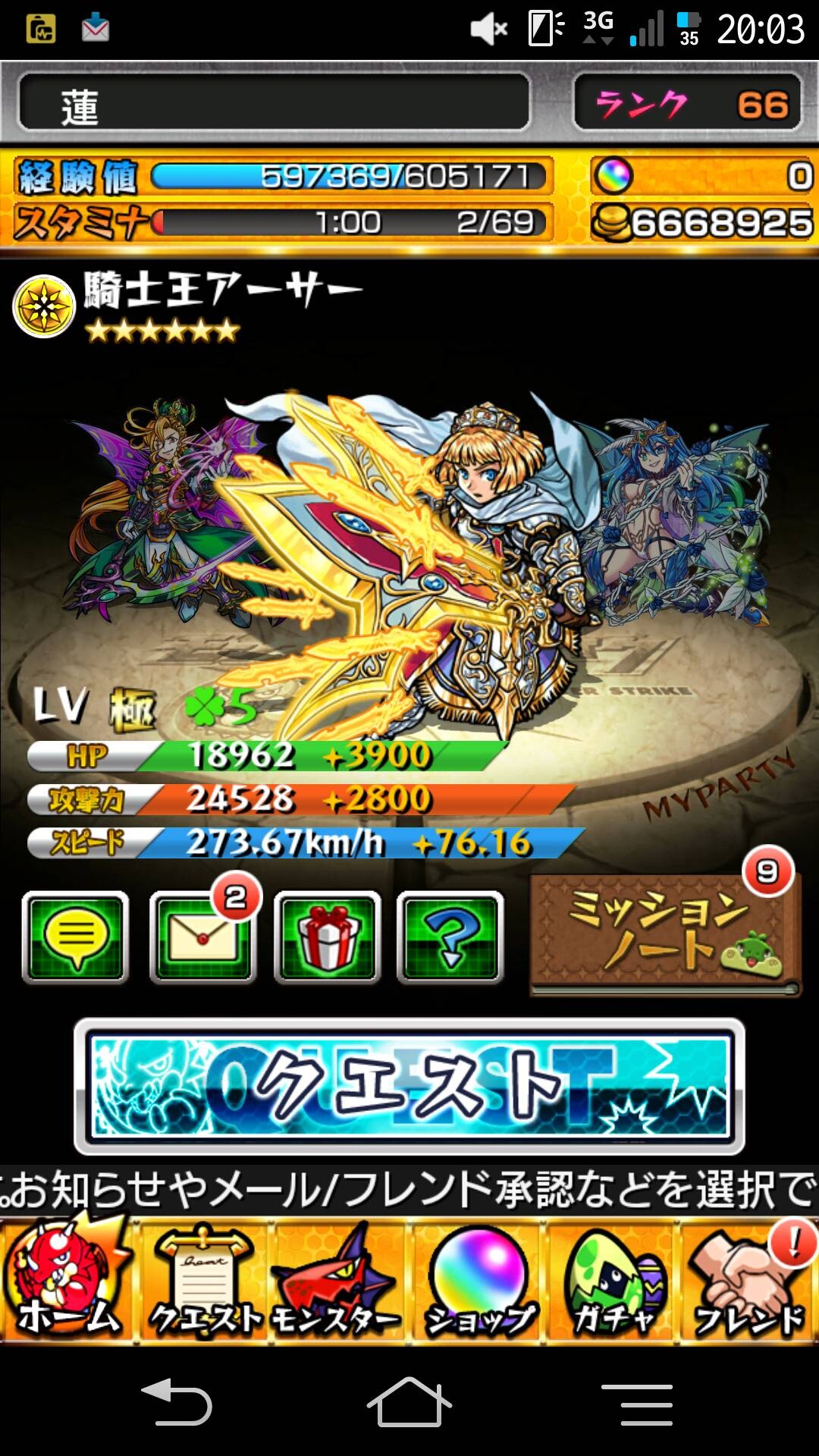Screen dimensions: 819x1456
Task: Open the ミッションノート book
Action: (665, 934)
